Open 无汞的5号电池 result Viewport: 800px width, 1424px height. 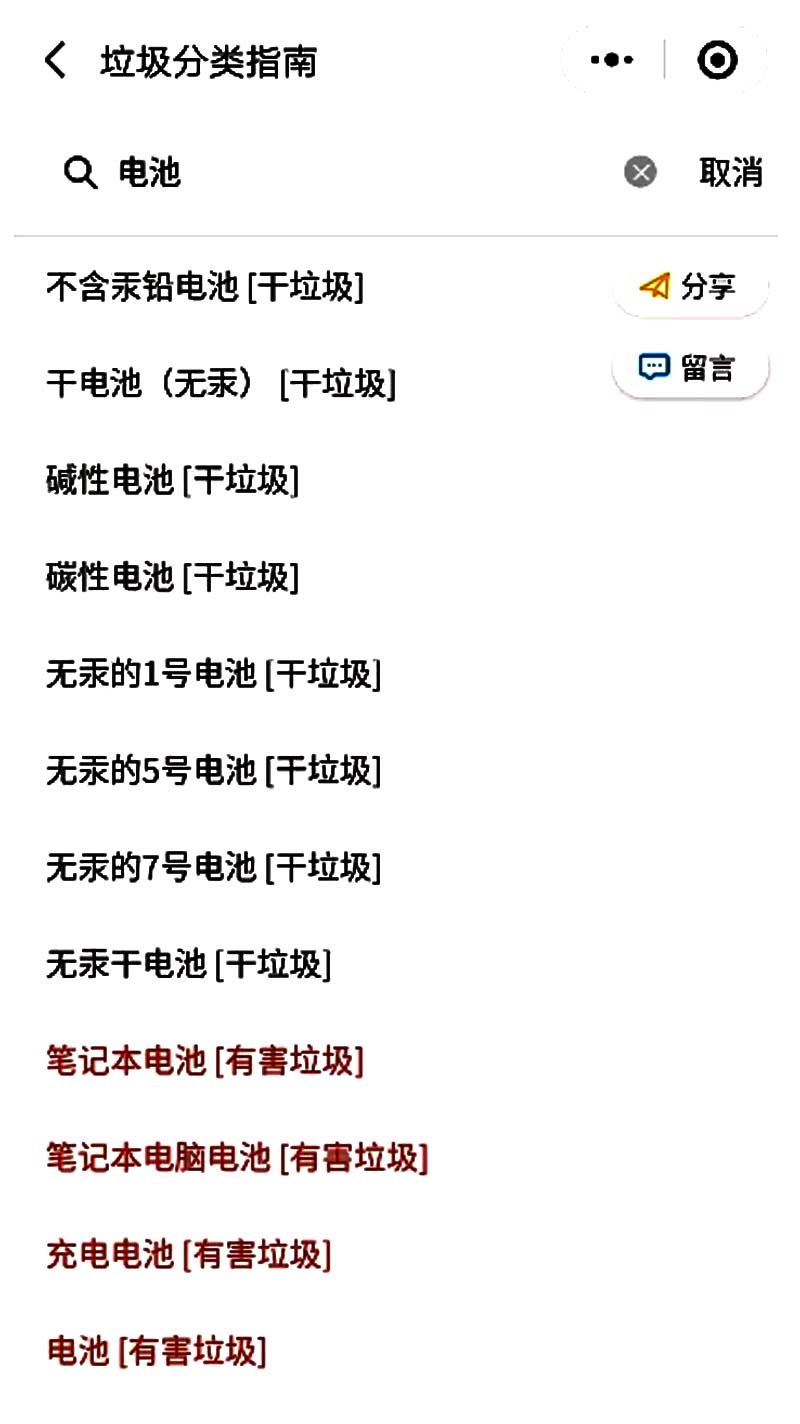click(x=214, y=771)
